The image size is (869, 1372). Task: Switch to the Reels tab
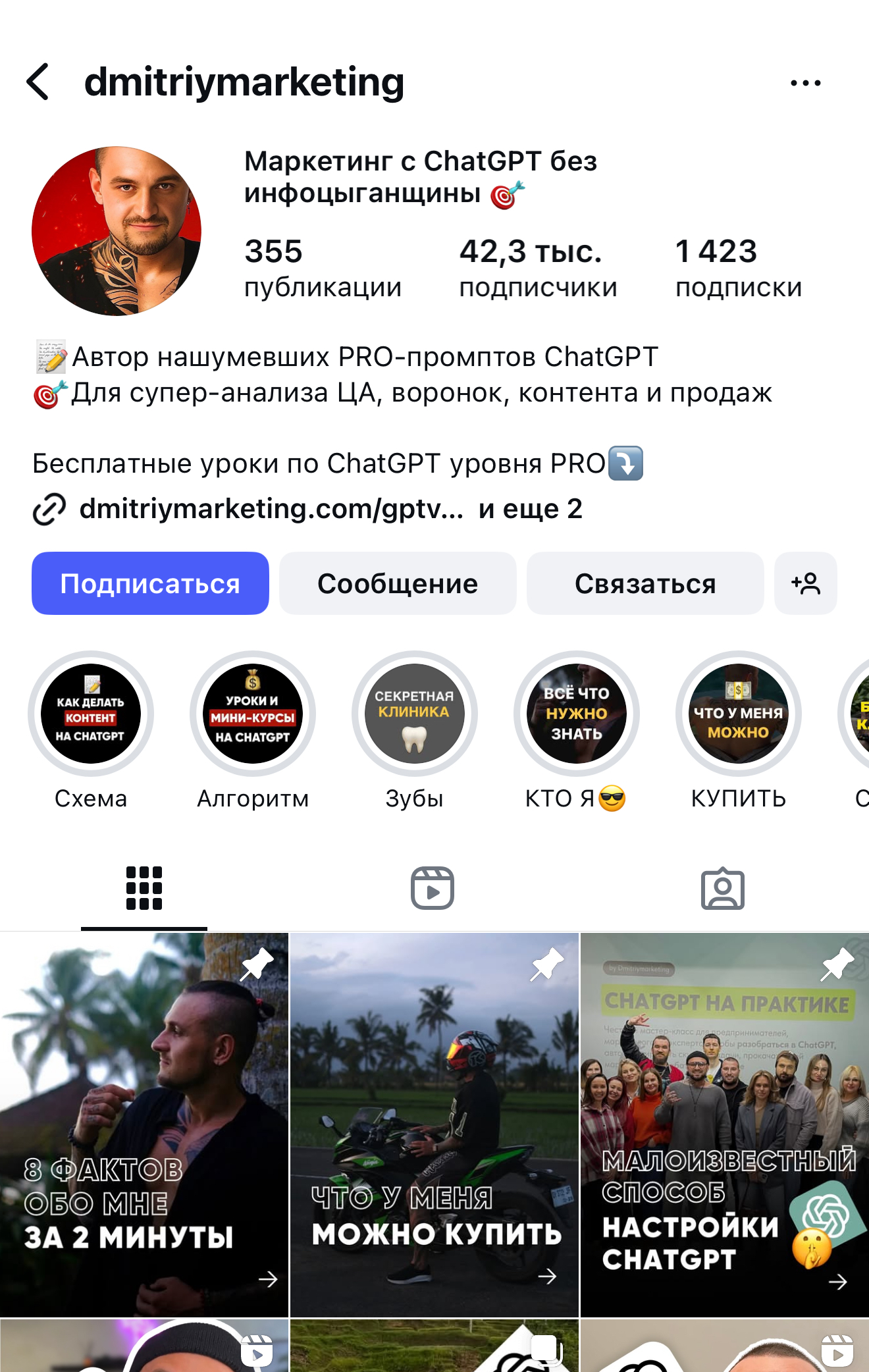point(433,888)
